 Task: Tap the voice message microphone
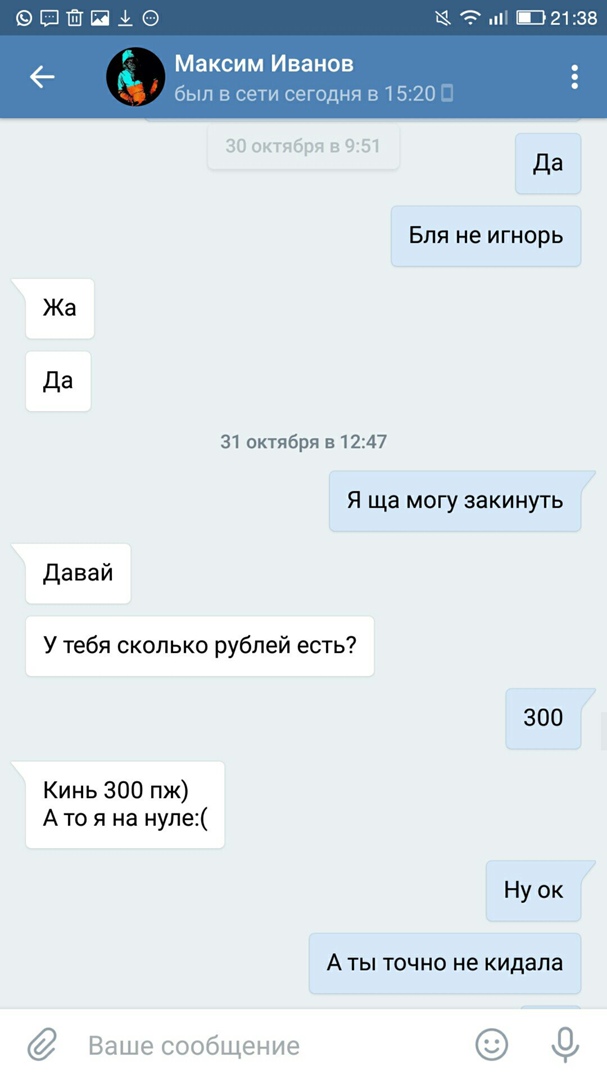point(565,1045)
